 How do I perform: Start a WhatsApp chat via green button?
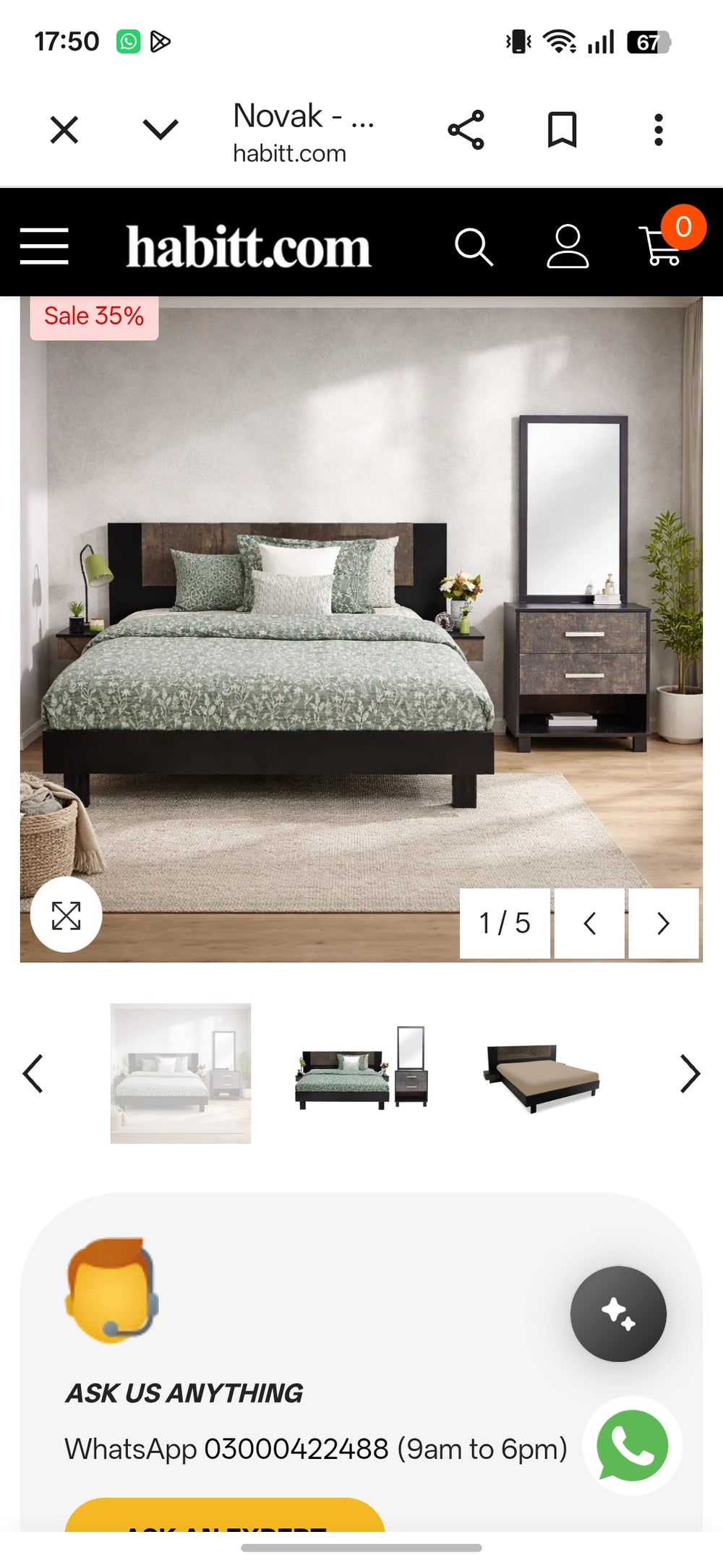point(633,1446)
